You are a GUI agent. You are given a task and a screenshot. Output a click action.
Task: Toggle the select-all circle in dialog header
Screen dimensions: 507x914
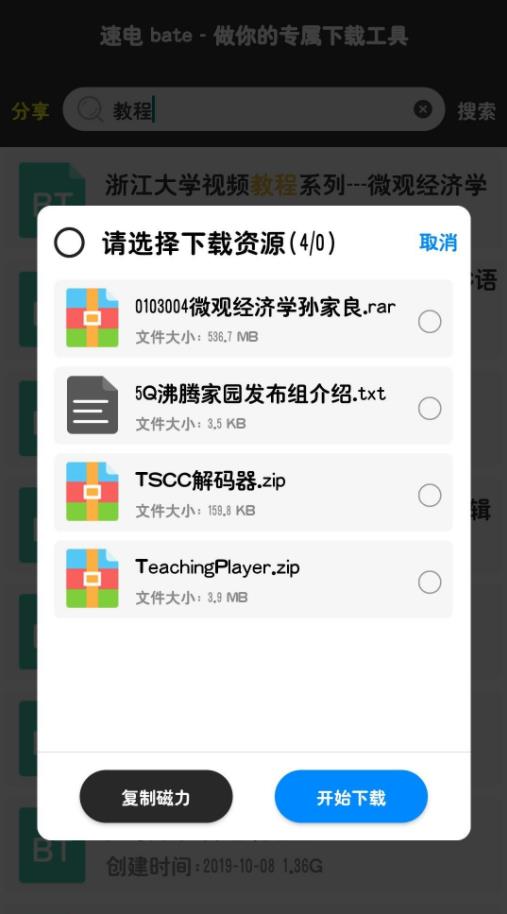tap(69, 242)
